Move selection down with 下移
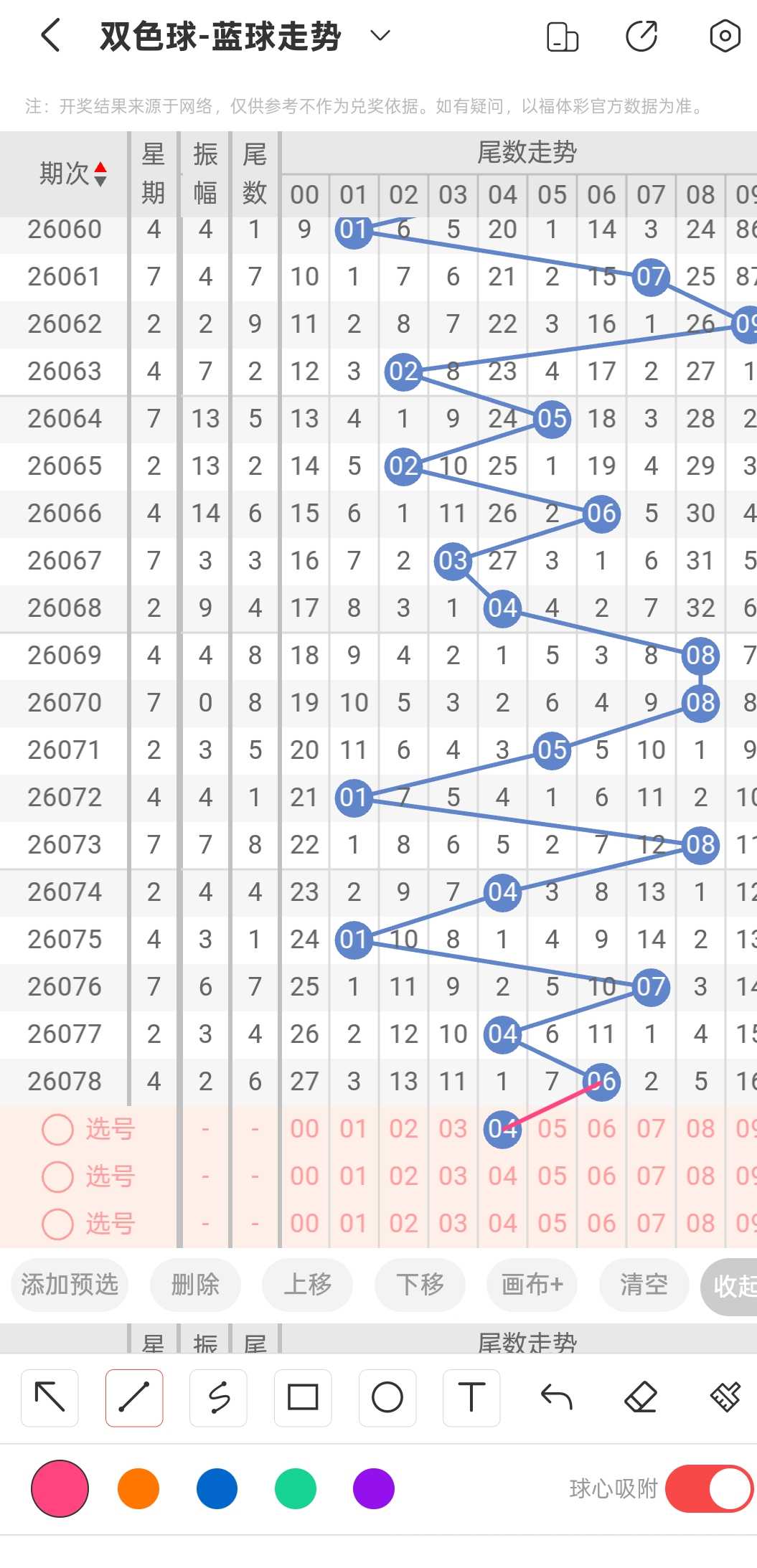 (x=420, y=1284)
